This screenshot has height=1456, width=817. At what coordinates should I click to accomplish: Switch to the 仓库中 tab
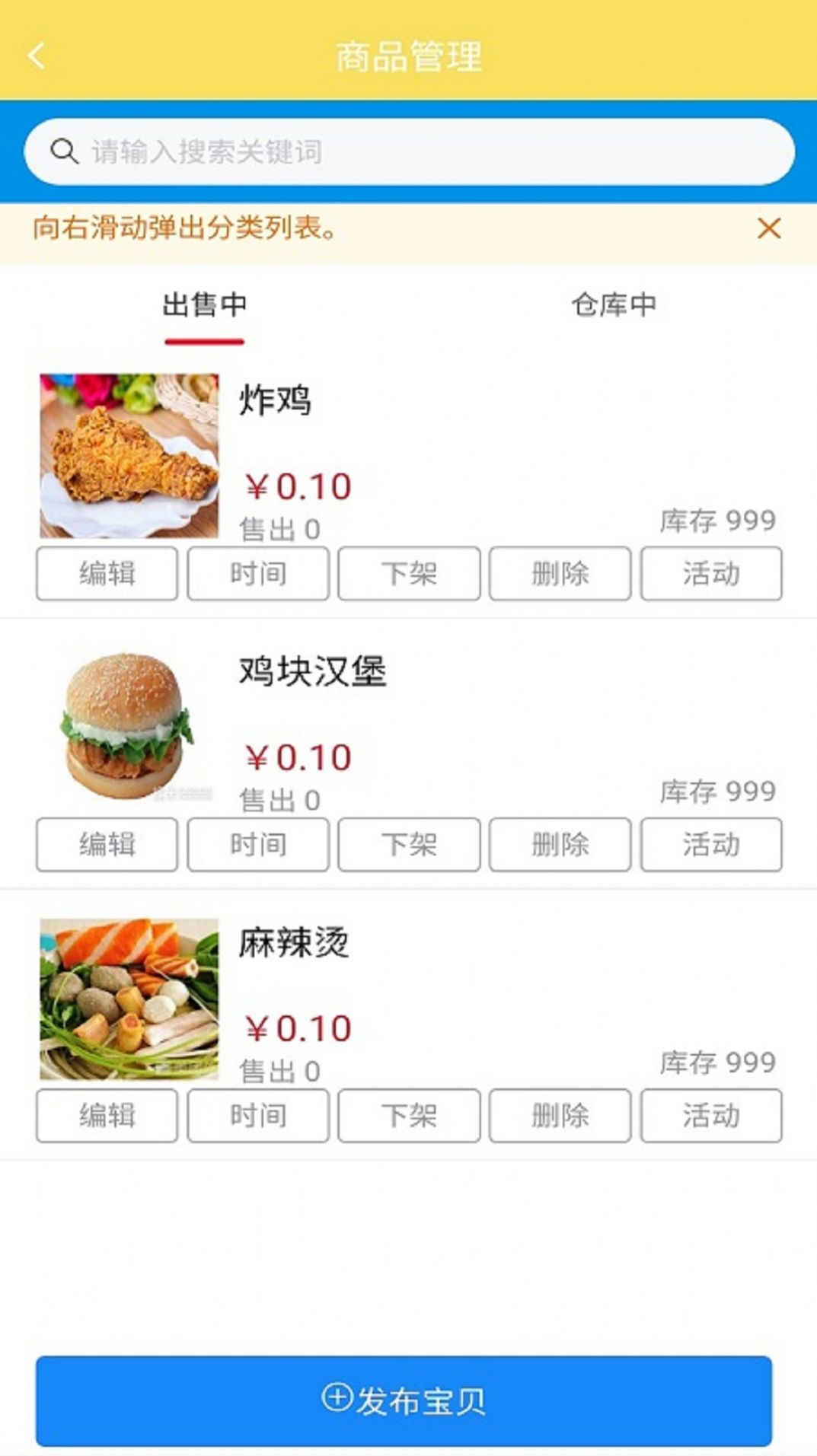coord(614,304)
